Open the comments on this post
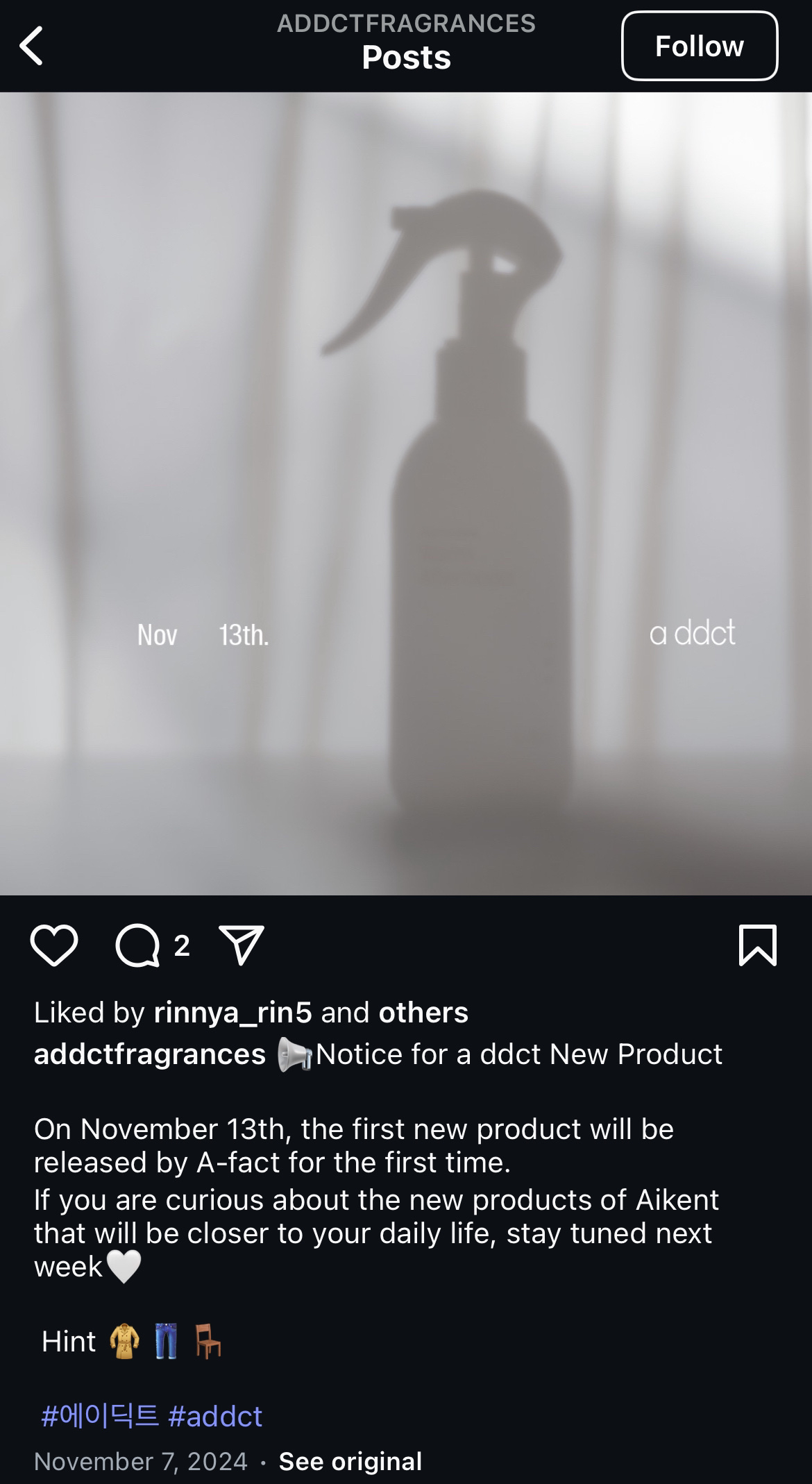 138,945
